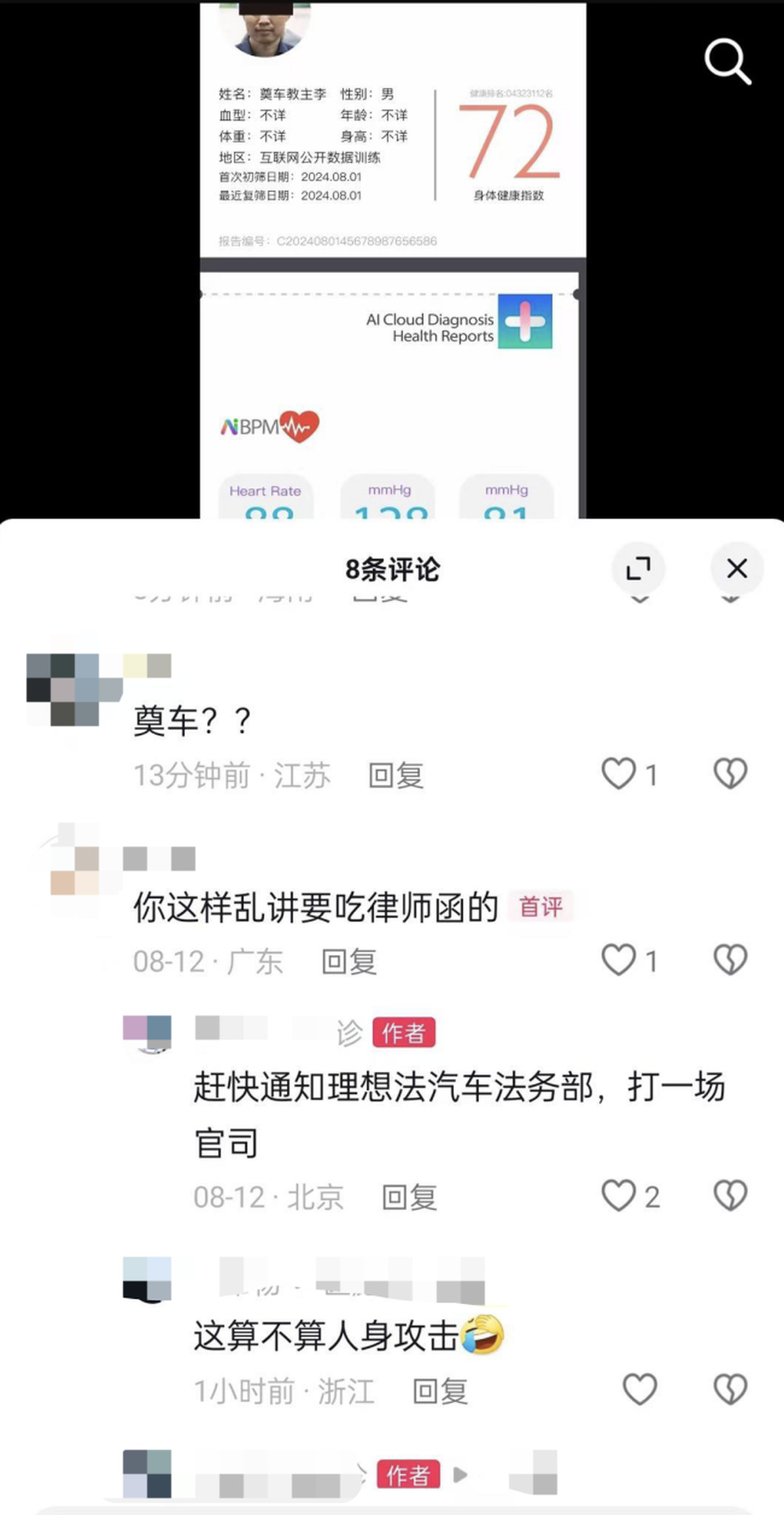Image resolution: width=784 pixels, height=1515 pixels.
Task: Like the comment "这算不算人身攻击"
Action: coord(640,1390)
